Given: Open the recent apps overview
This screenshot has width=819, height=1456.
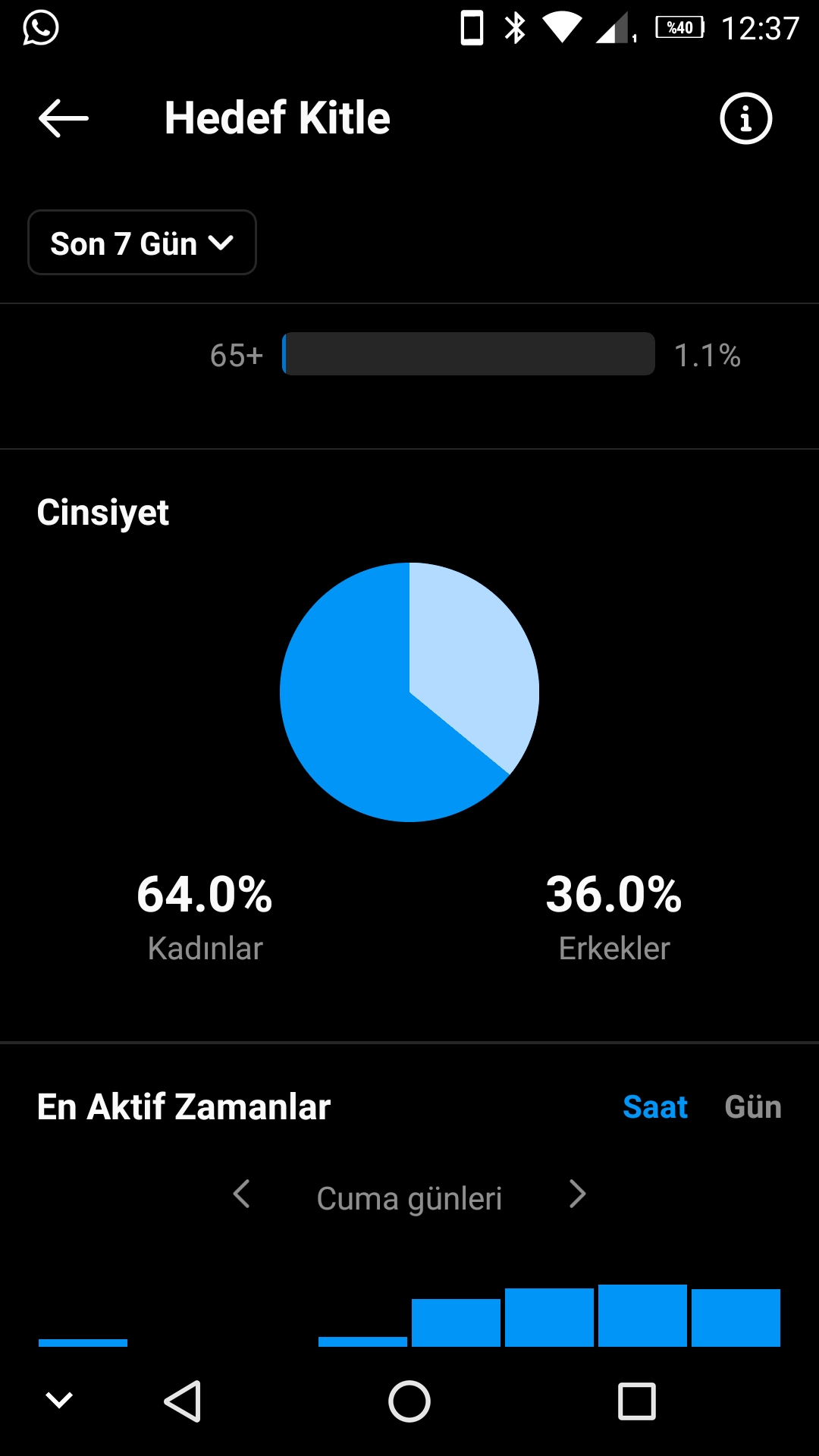Looking at the screenshot, I should pos(637,1401).
